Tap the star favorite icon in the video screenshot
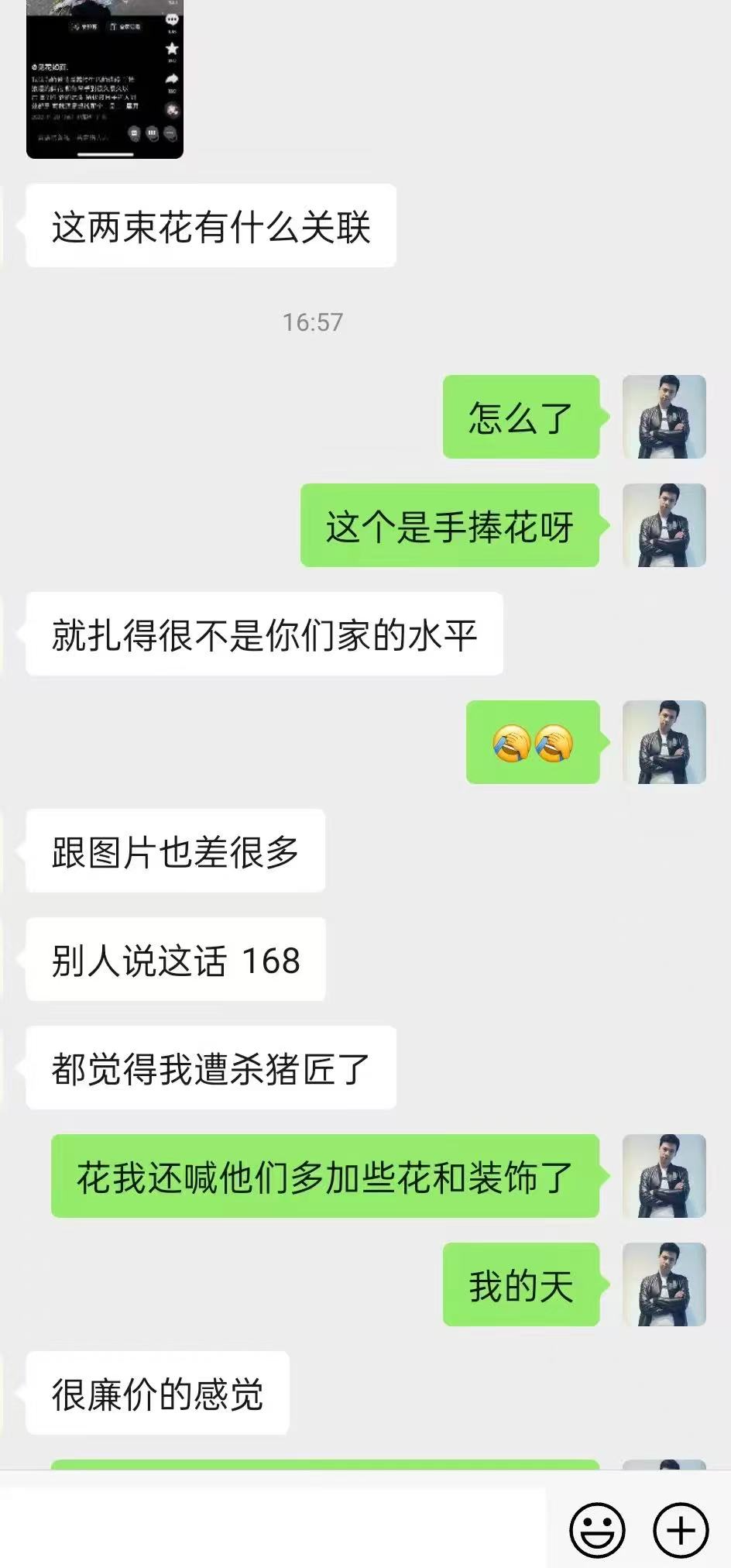 pyautogui.click(x=171, y=49)
